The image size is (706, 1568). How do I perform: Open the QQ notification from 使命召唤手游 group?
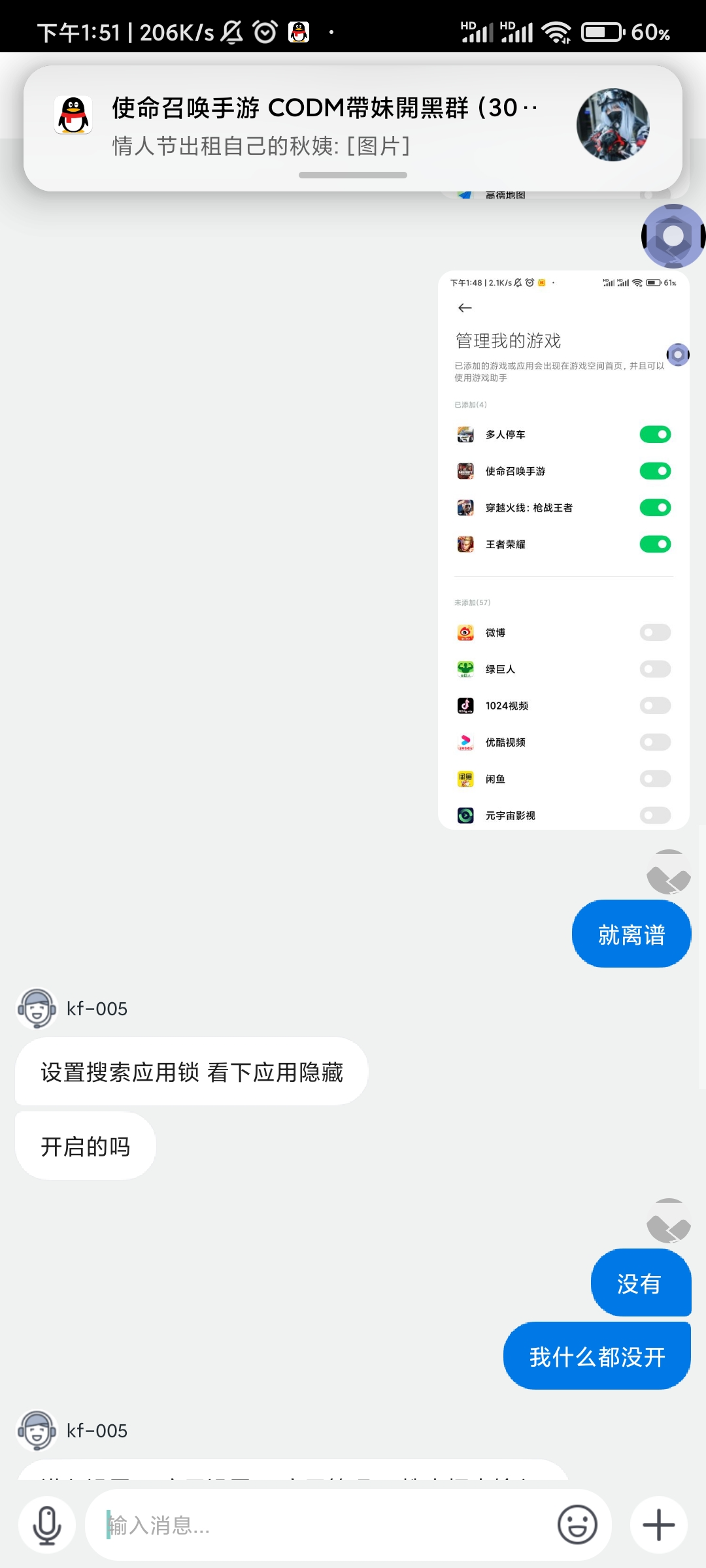[x=353, y=128]
